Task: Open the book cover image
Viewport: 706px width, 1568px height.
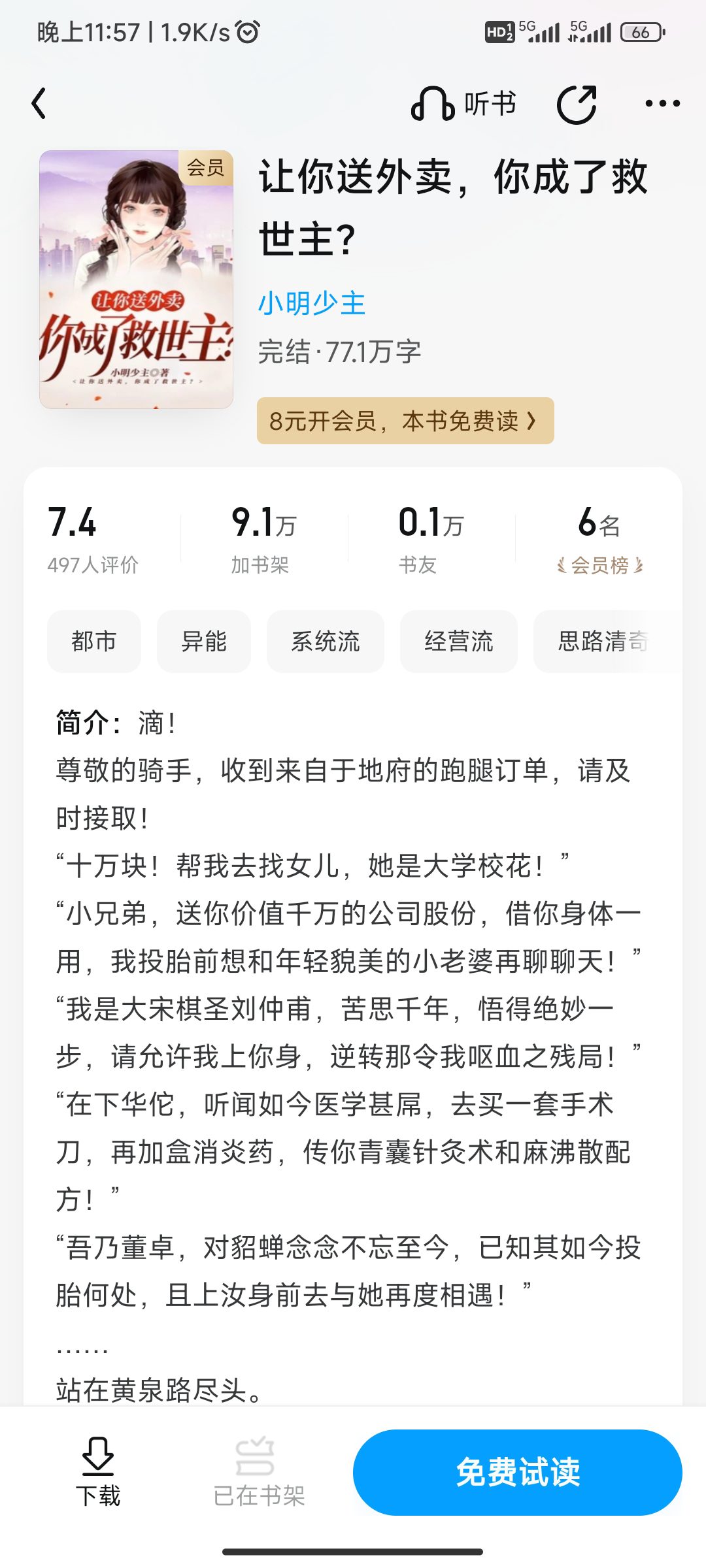Action: click(136, 280)
